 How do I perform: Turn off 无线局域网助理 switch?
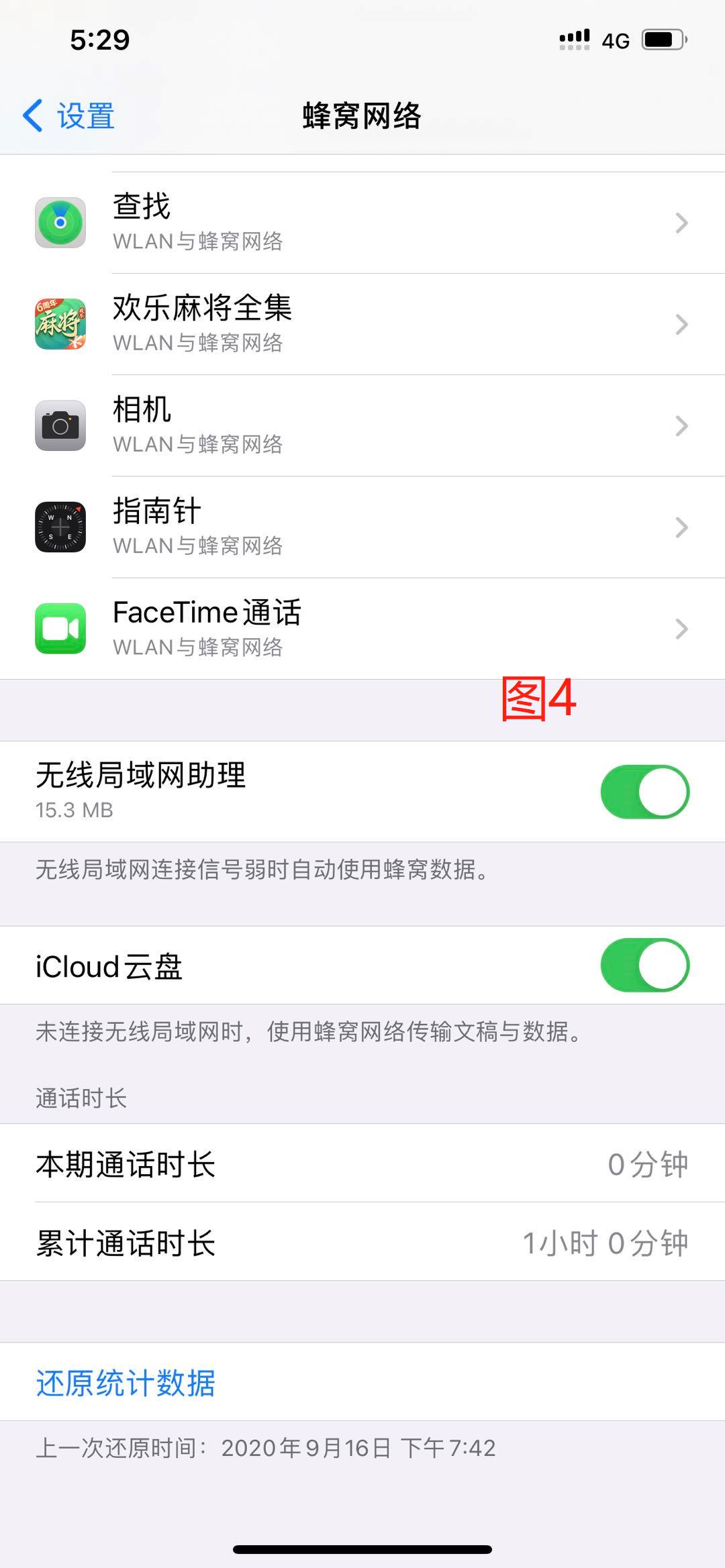[644, 792]
